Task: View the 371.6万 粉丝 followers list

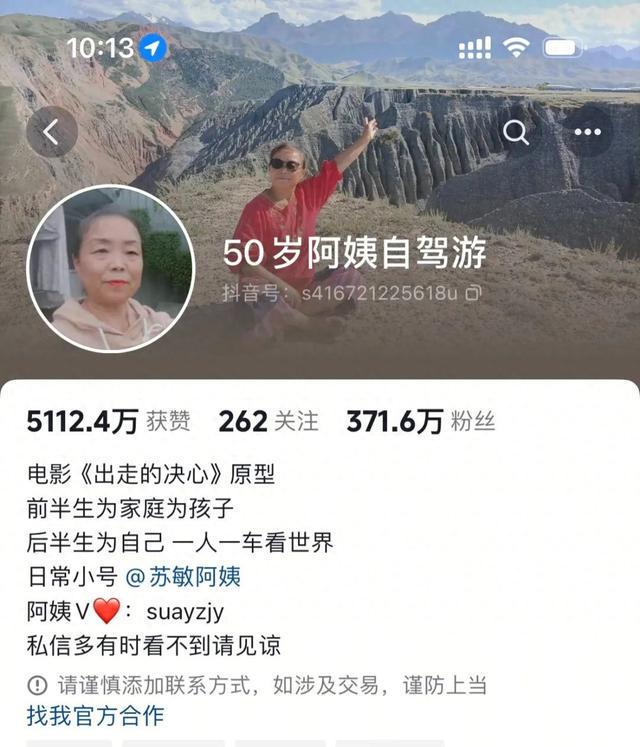Action: 420,422
